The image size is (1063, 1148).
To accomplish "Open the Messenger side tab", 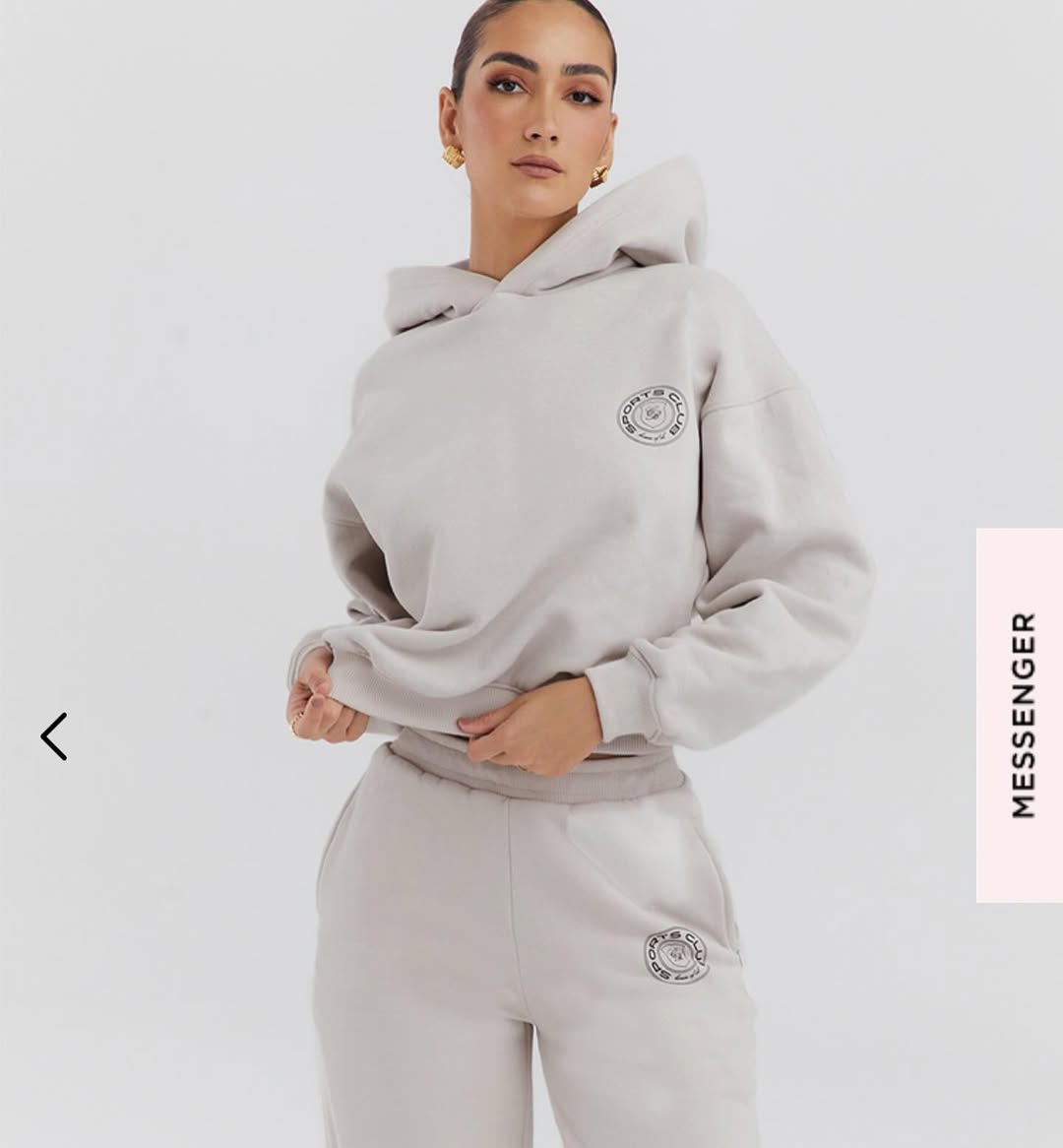I will (x=1020, y=715).
